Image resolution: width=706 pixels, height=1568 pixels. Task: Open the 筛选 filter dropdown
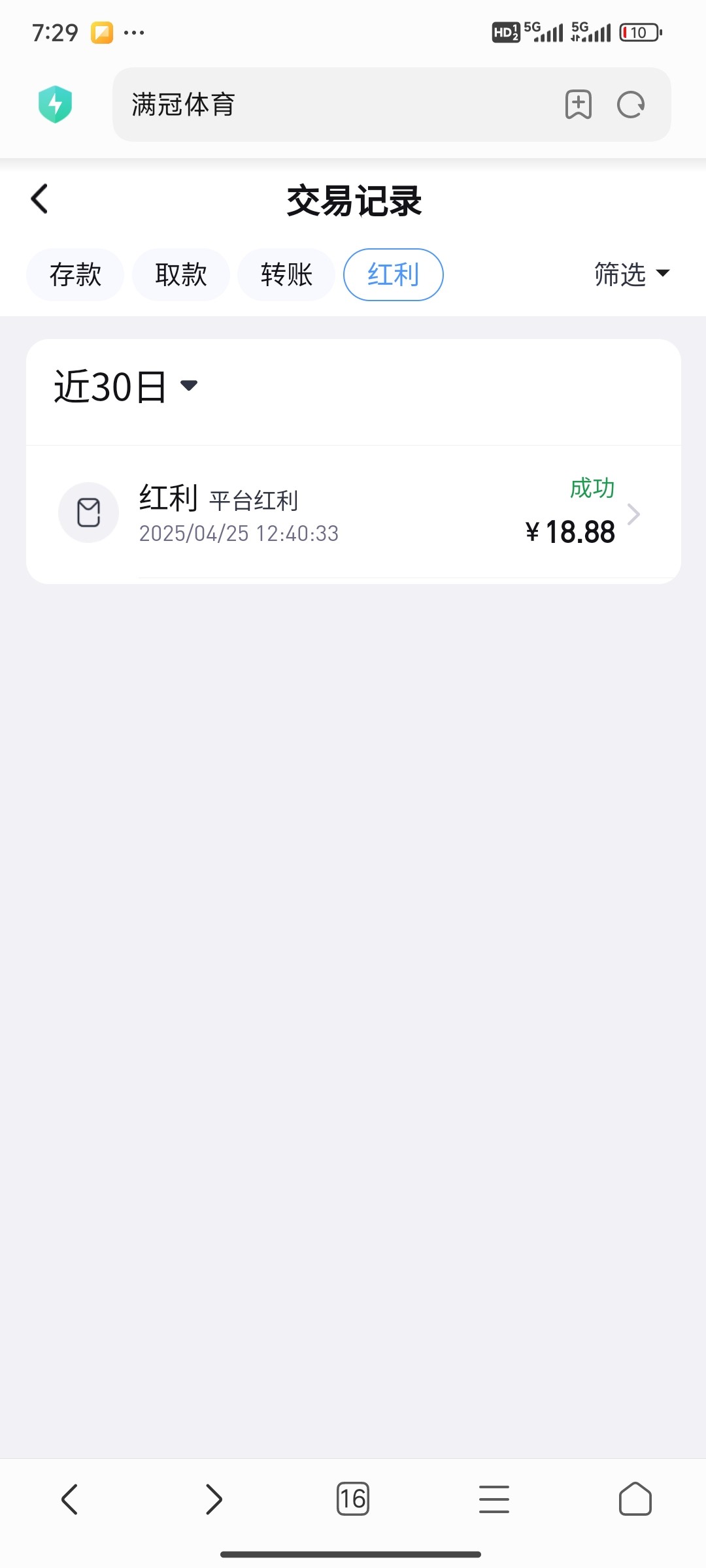(632, 274)
